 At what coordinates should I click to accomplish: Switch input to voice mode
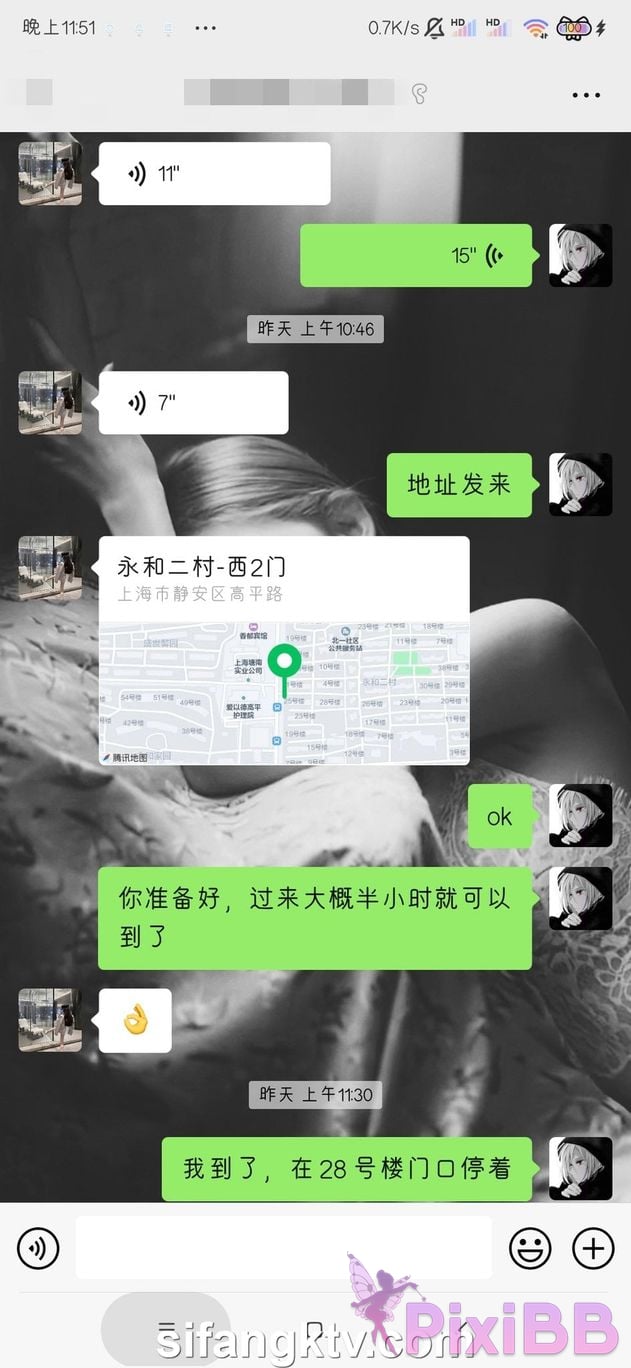pos(38,1248)
